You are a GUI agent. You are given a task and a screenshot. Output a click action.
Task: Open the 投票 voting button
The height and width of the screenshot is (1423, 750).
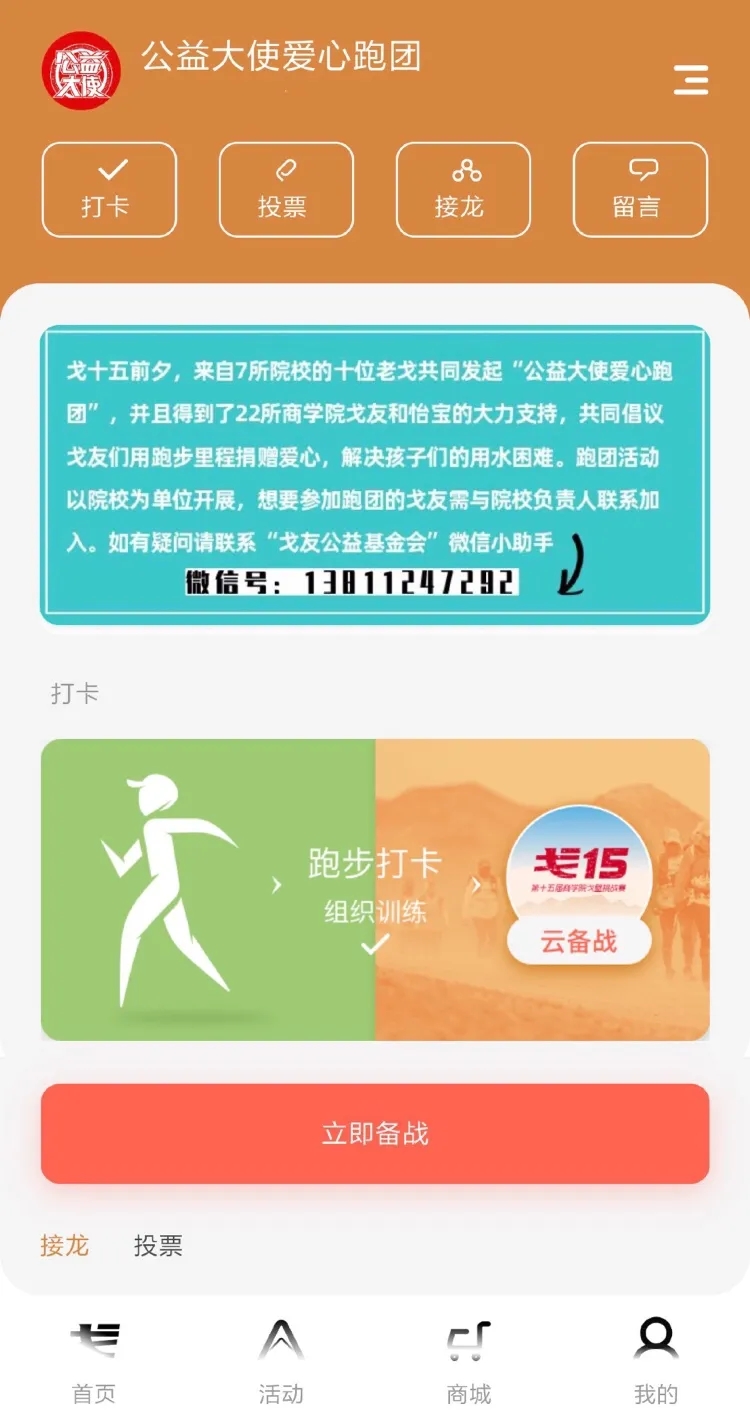286,190
